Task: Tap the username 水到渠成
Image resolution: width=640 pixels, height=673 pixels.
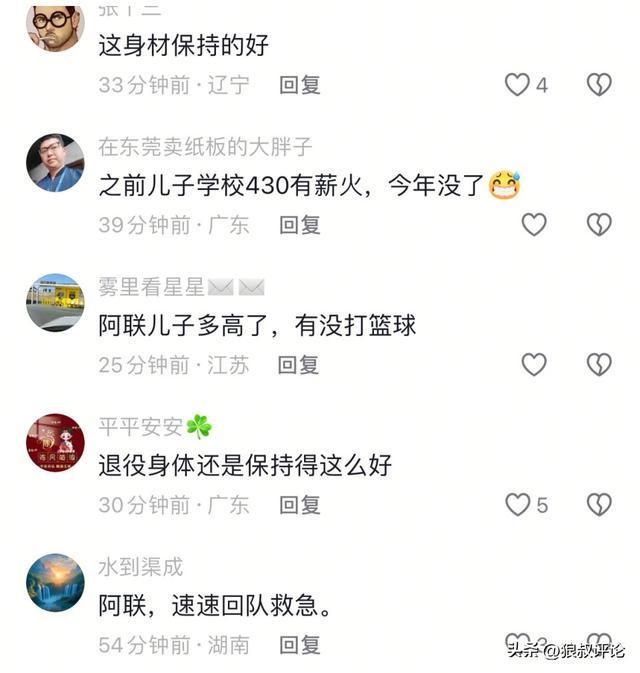Action: (141, 567)
